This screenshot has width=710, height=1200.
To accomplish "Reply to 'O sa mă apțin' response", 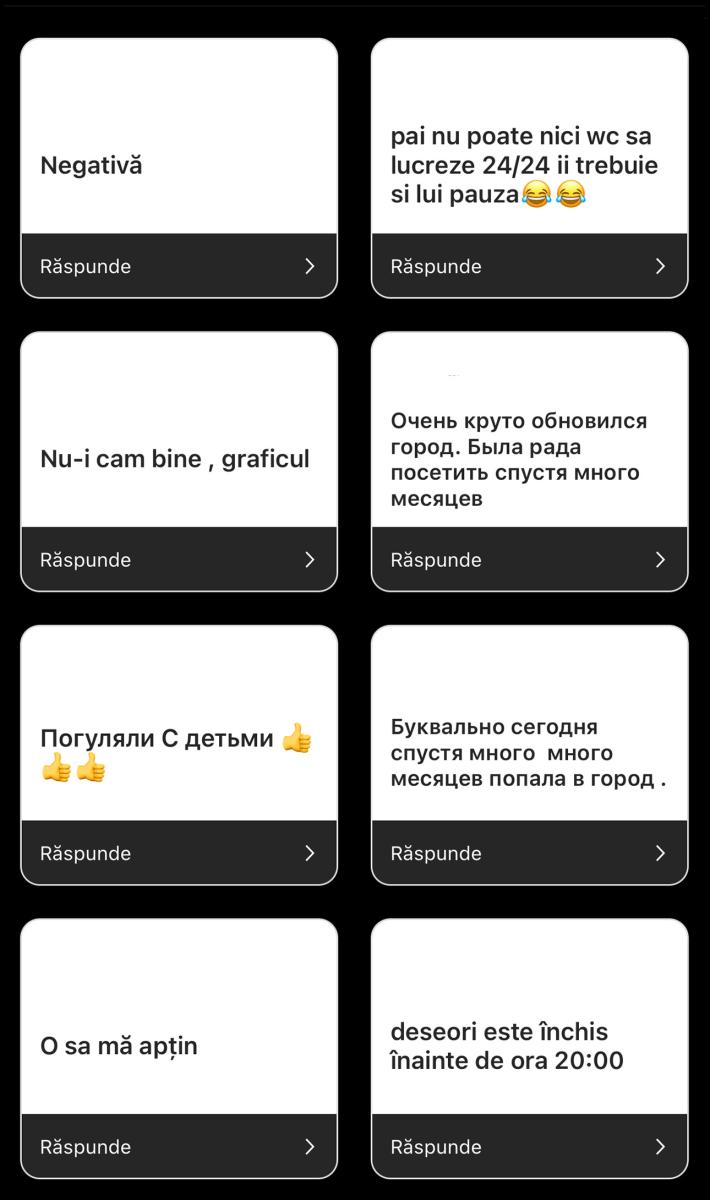I will click(179, 1146).
